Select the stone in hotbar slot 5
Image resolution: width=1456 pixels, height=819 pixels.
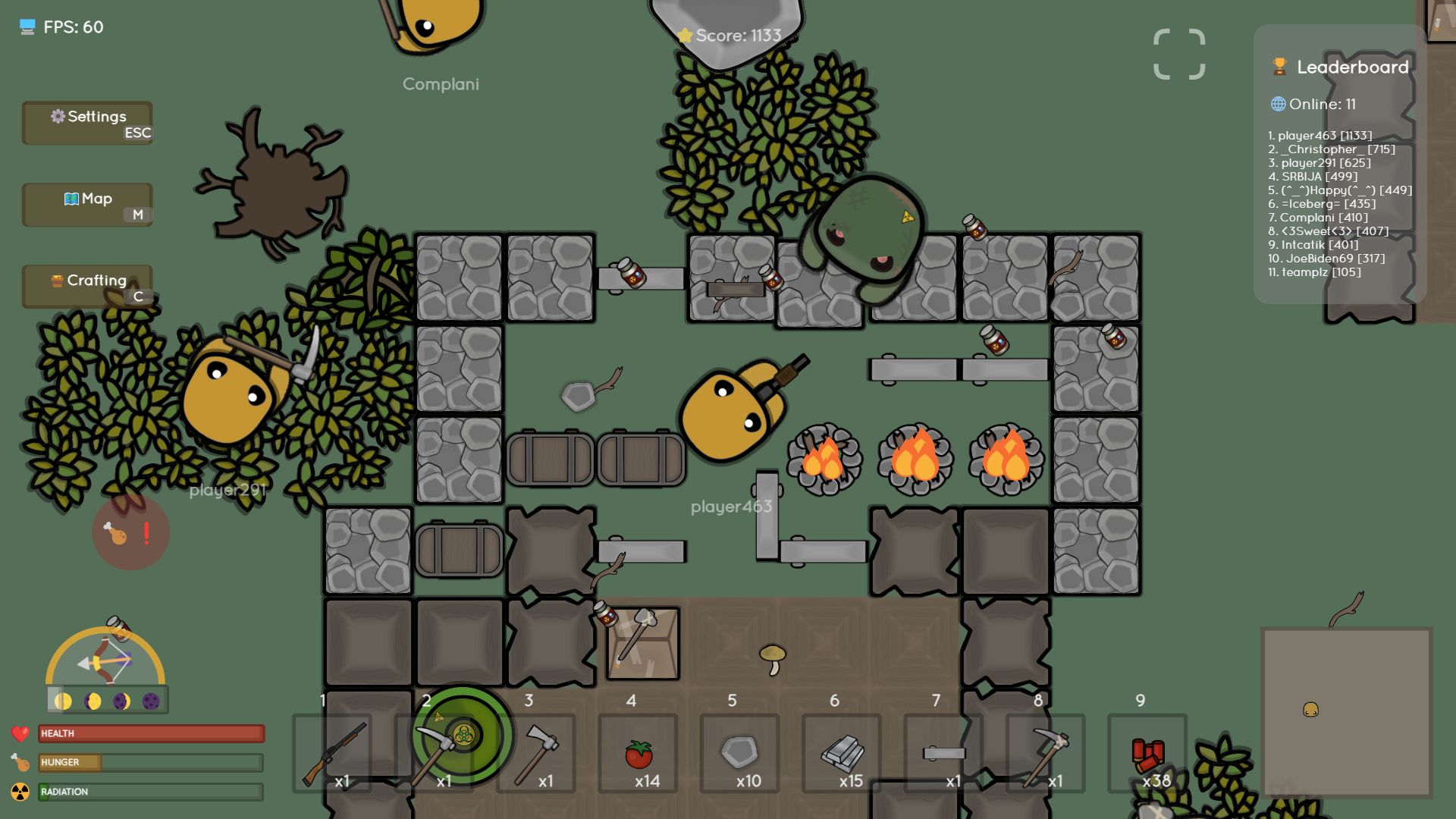pyautogui.click(x=739, y=754)
